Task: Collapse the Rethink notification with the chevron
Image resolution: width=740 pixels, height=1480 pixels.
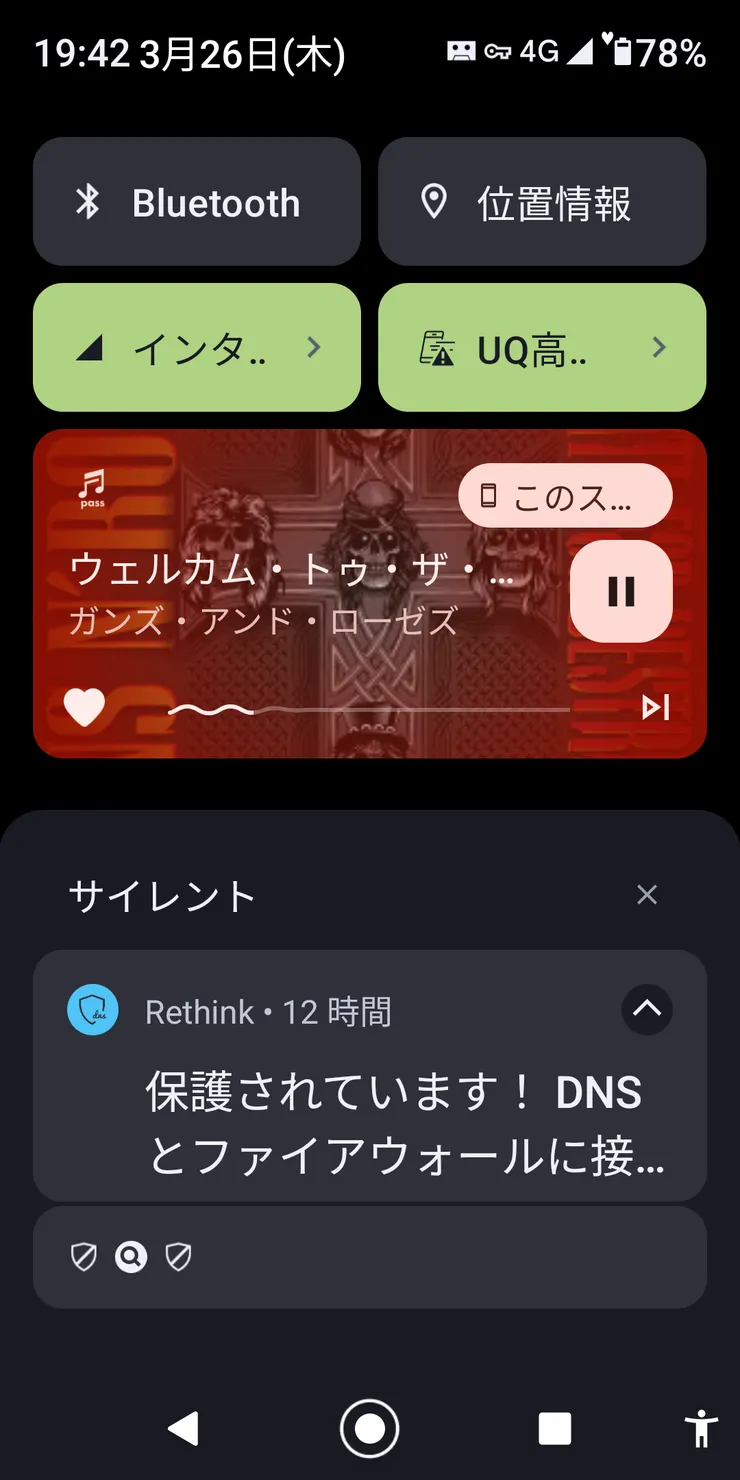Action: [647, 1010]
